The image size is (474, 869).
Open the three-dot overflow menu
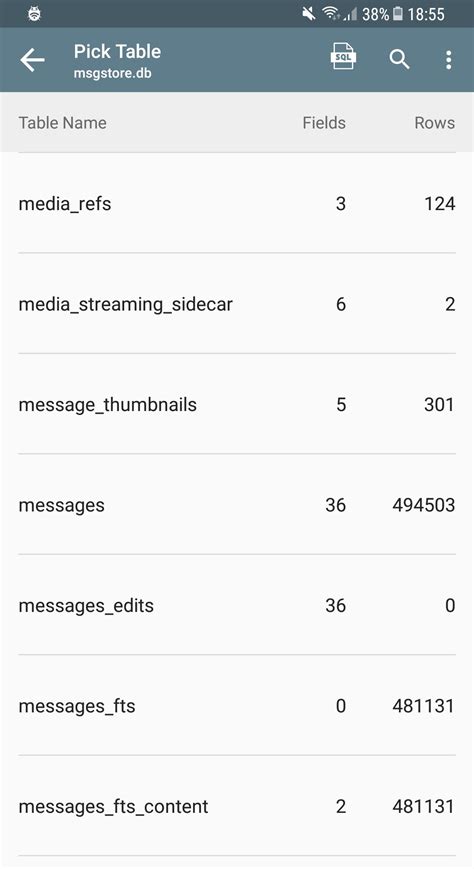(x=448, y=60)
